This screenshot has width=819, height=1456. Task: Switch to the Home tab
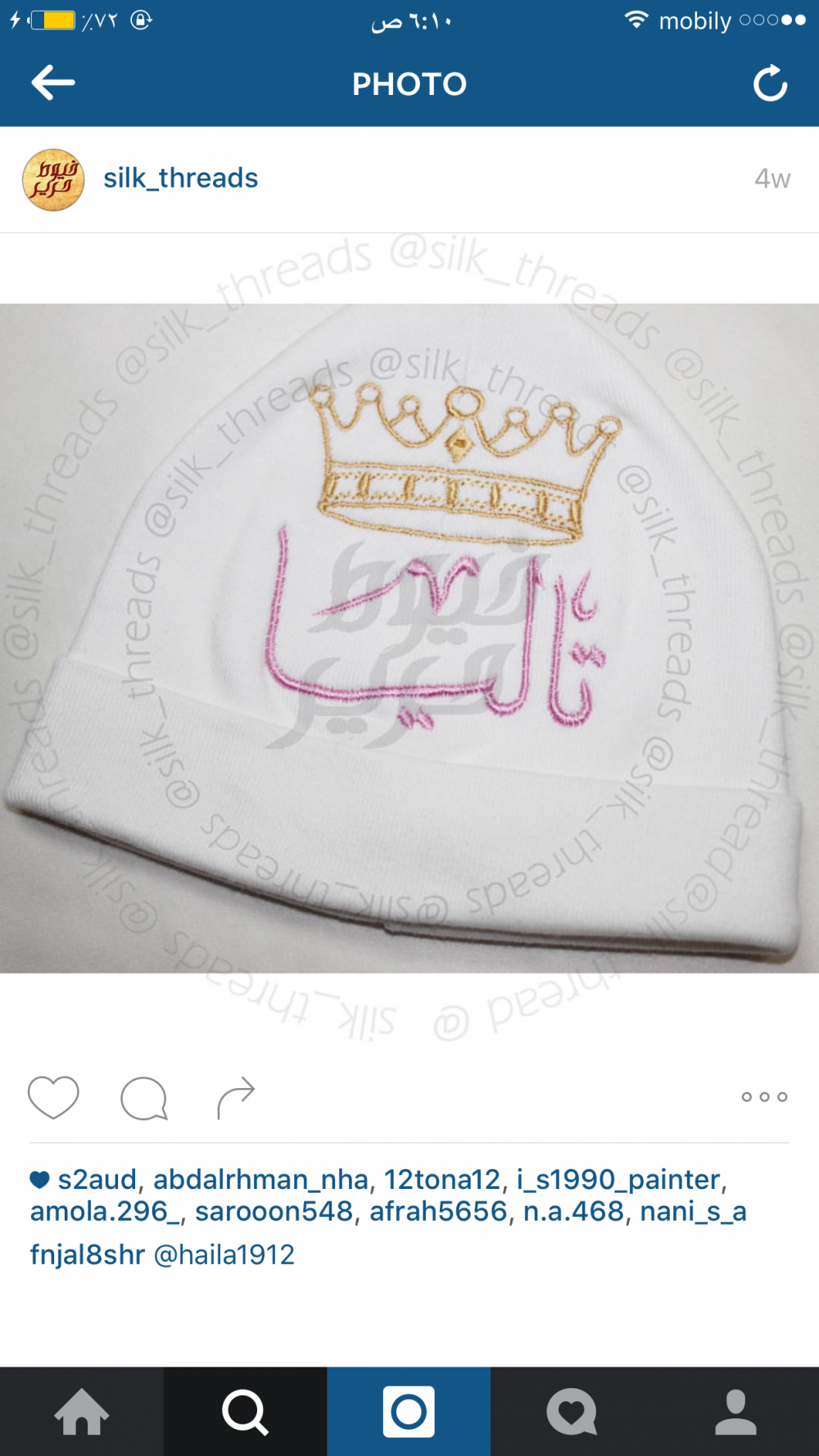[x=82, y=1412]
